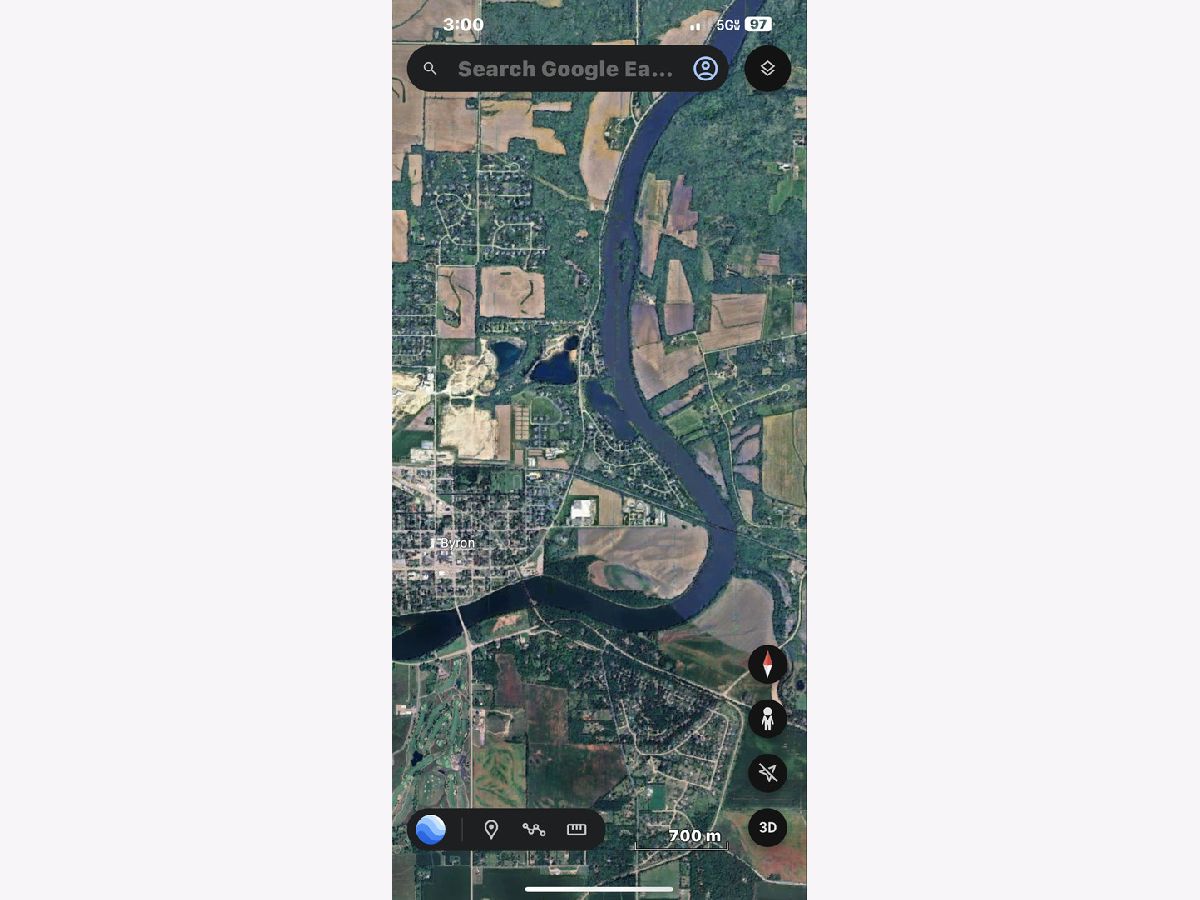Open the measure ruler tool
Image resolution: width=1200 pixels, height=900 pixels.
pyautogui.click(x=576, y=829)
